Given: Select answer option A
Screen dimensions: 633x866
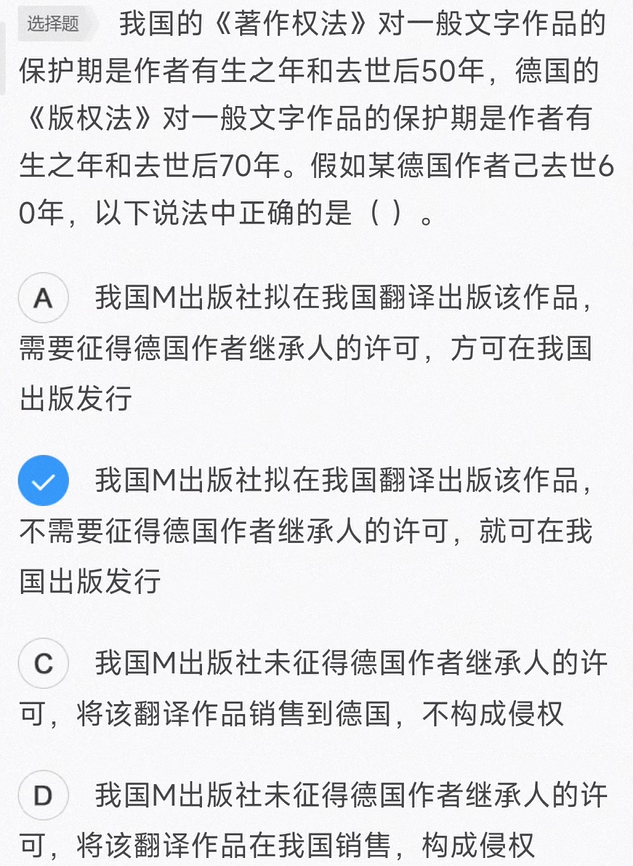Looking at the screenshot, I should tap(43, 297).
